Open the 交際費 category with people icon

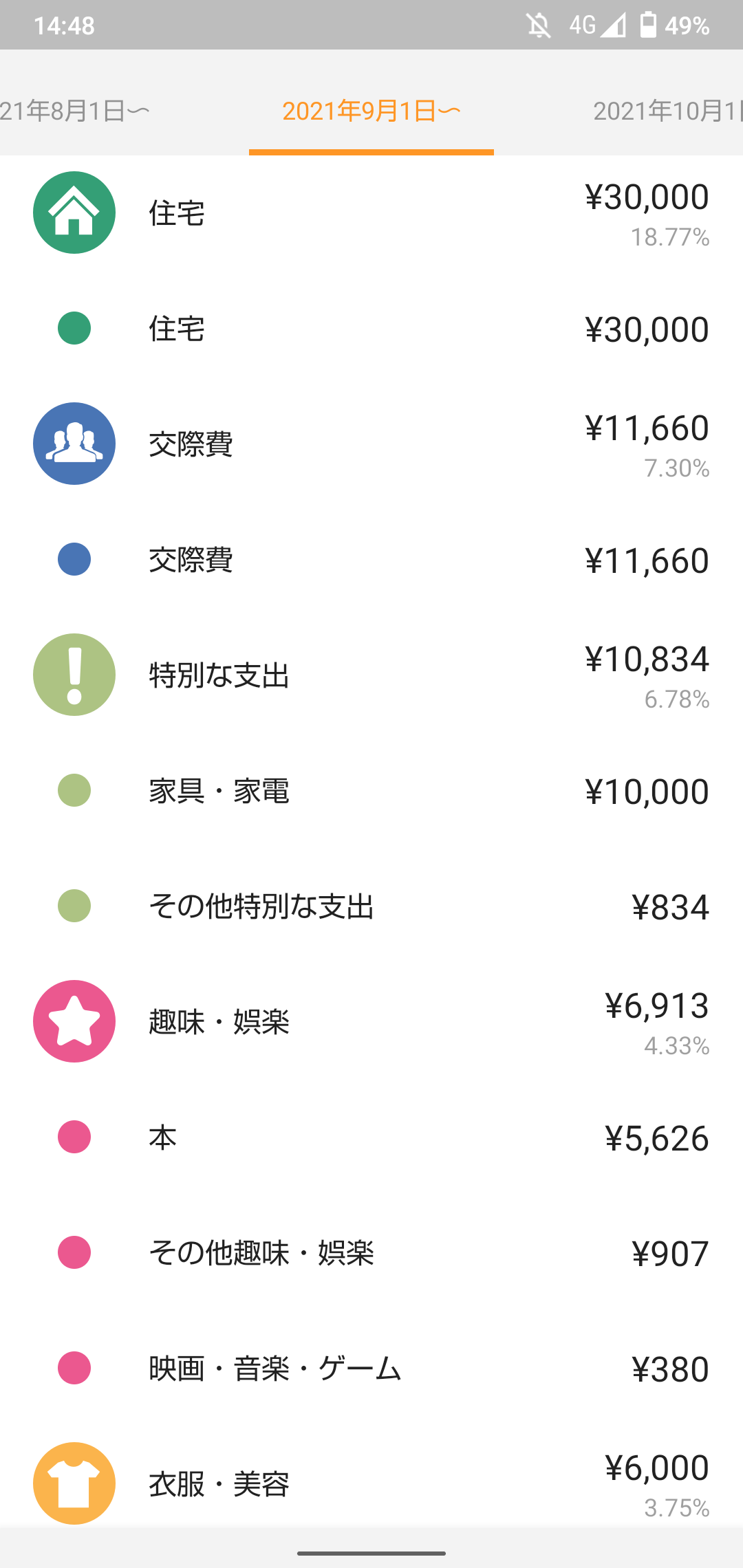point(371,444)
